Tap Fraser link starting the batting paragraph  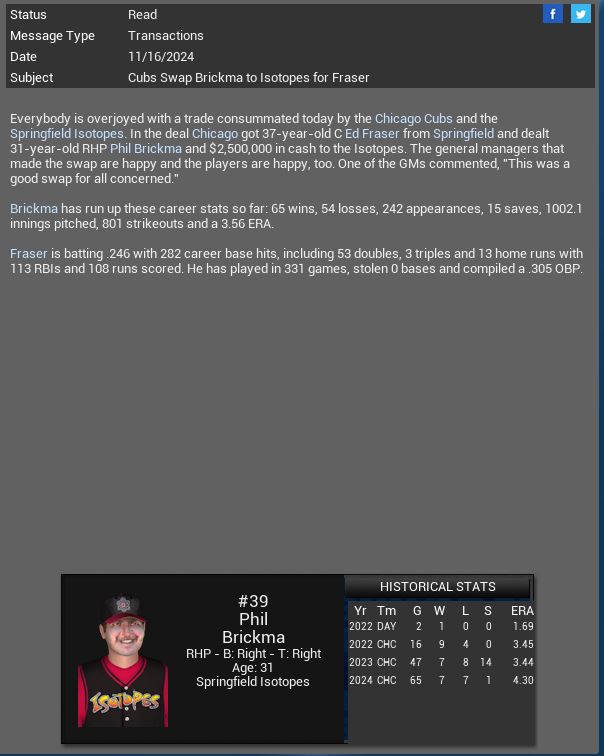click(28, 254)
